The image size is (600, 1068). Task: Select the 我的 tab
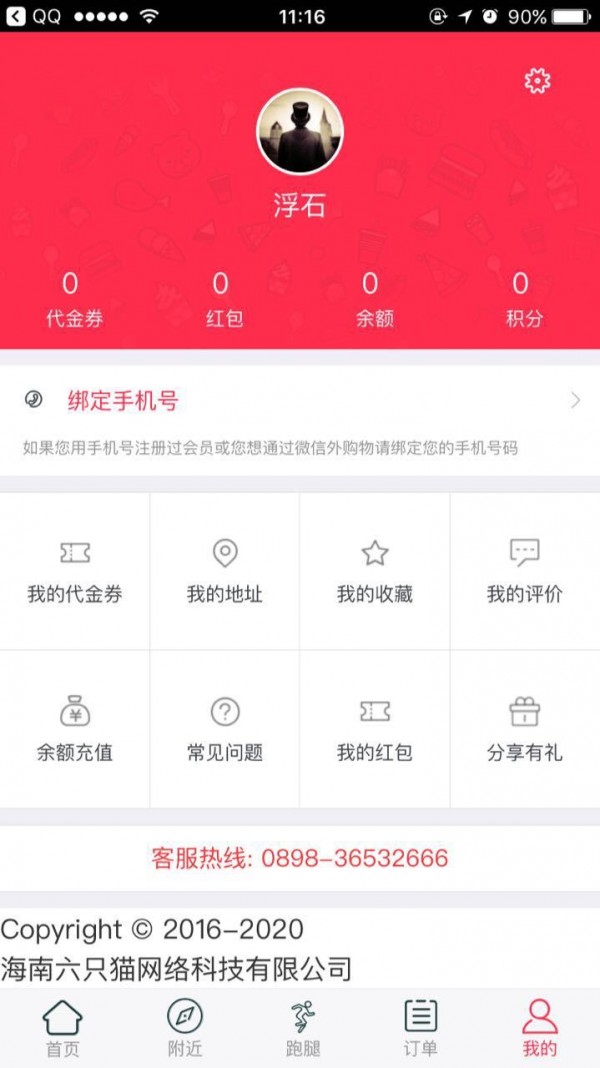coord(539,1028)
